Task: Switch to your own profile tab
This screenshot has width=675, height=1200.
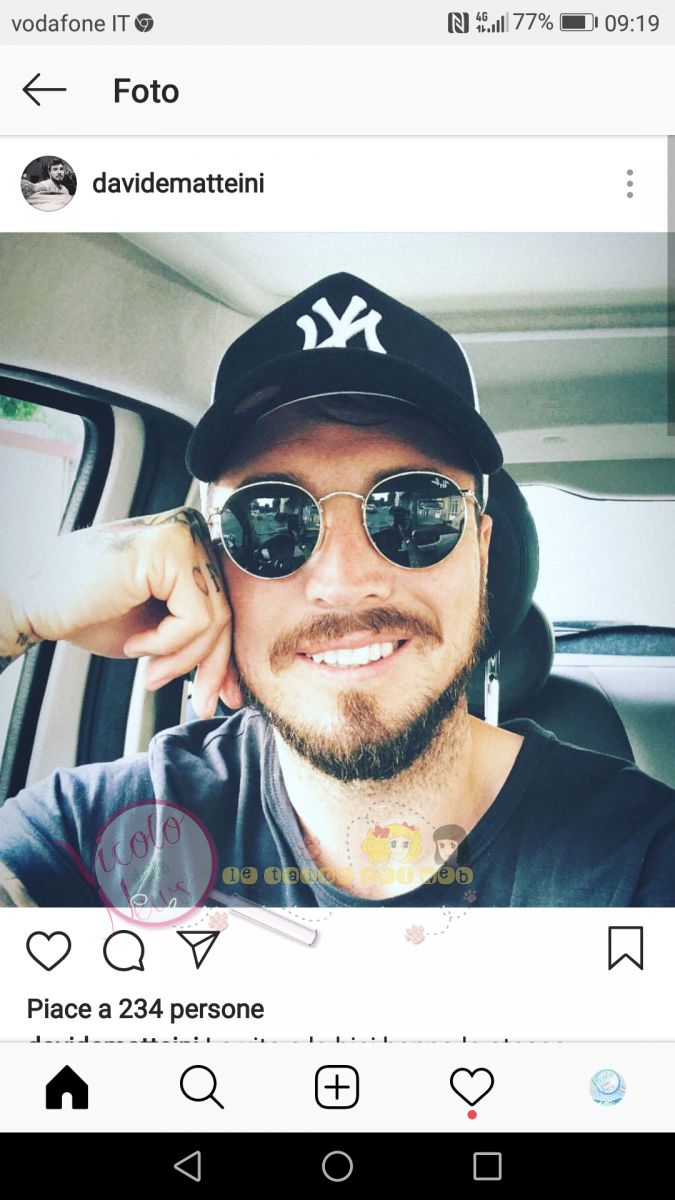Action: 607,1087
